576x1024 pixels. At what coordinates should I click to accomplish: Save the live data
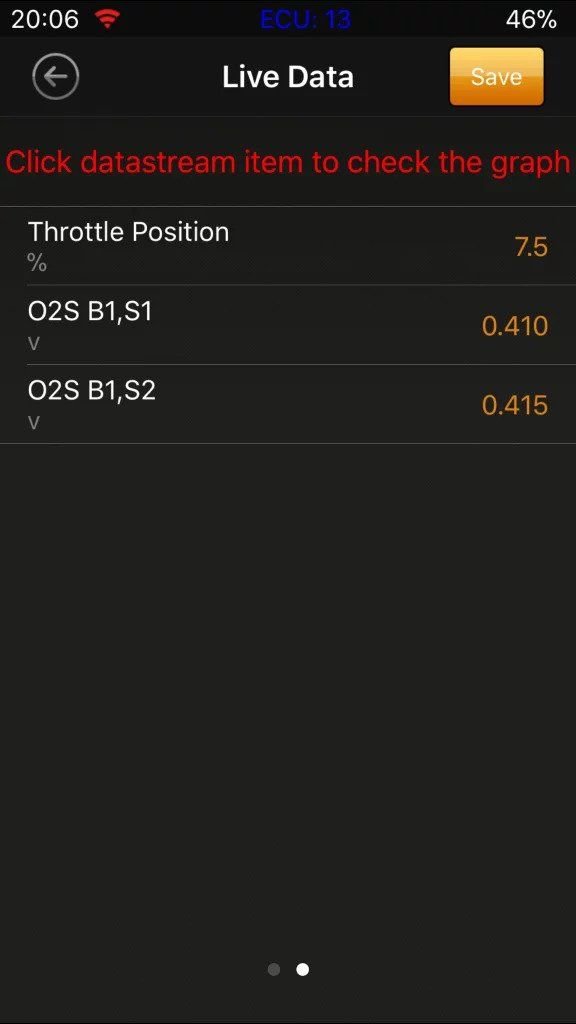(496, 76)
